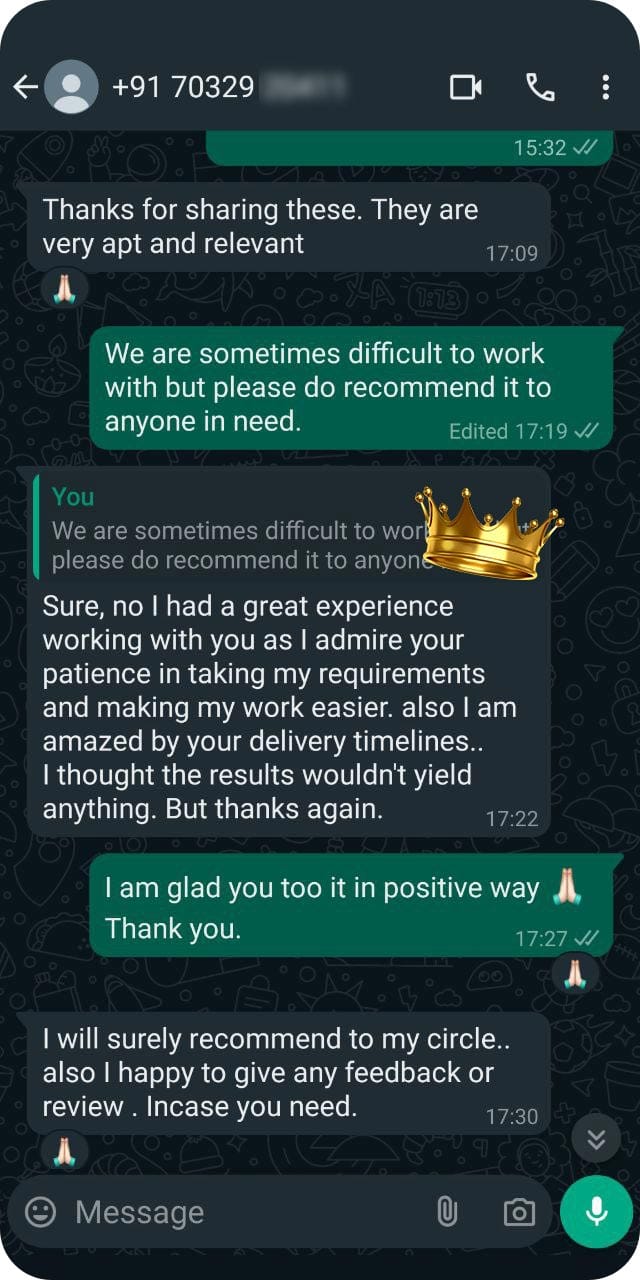
Task: Open the chat overflow menu
Action: coord(605,88)
